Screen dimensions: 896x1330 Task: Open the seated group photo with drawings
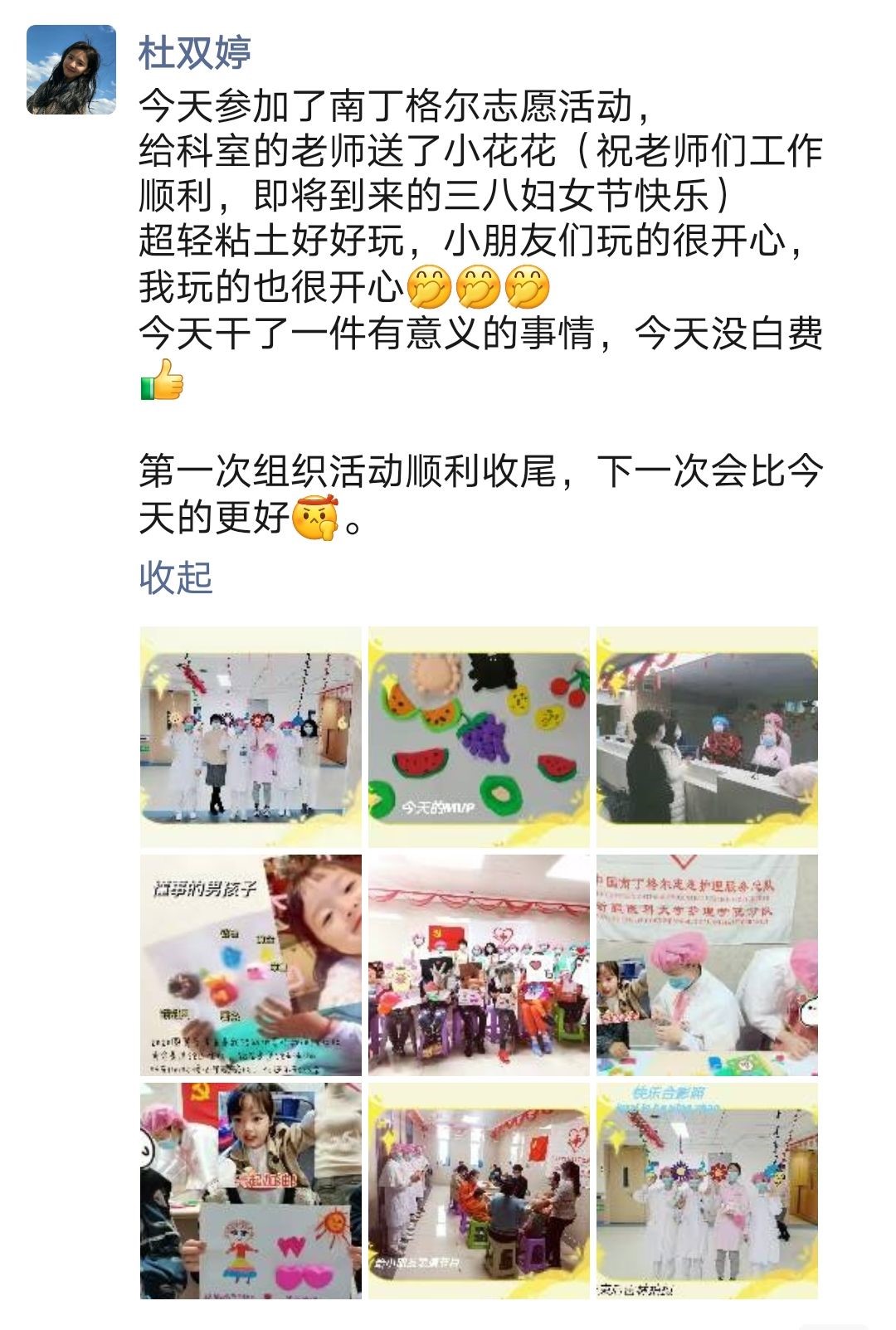click(479, 965)
